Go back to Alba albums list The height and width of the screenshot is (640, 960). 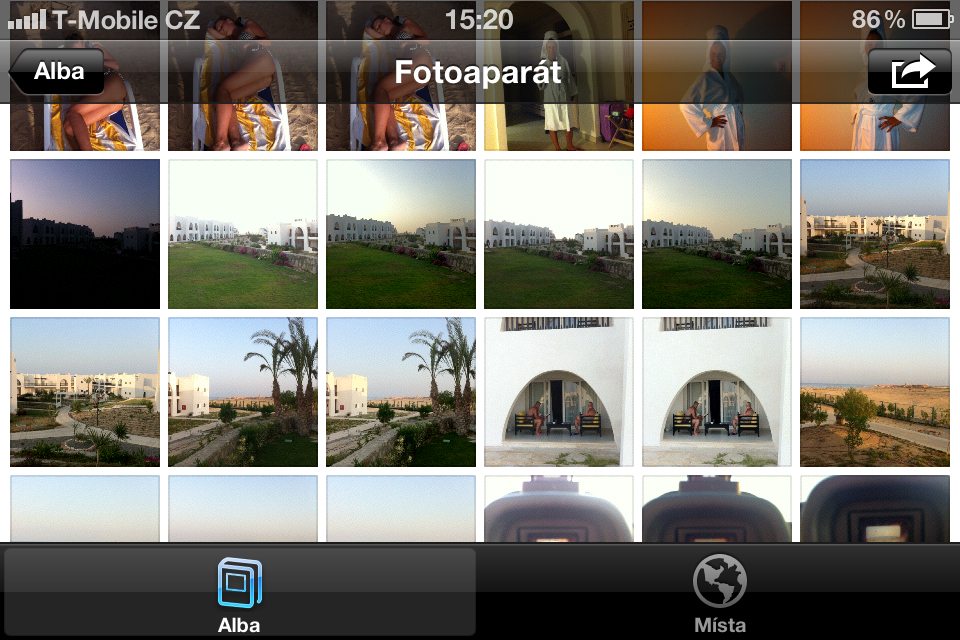(x=58, y=72)
